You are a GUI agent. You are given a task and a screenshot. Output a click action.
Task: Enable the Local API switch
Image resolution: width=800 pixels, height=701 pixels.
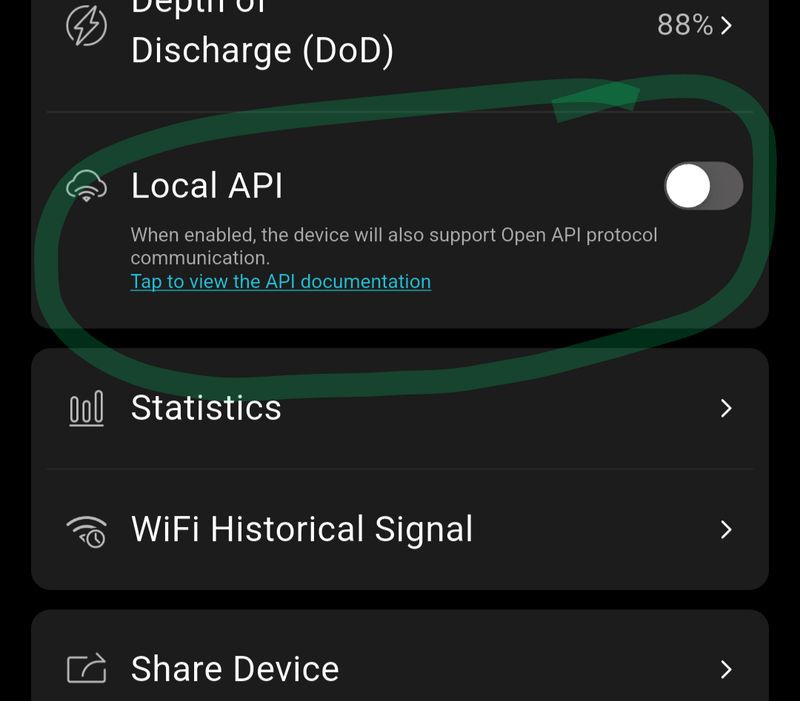[703, 187]
